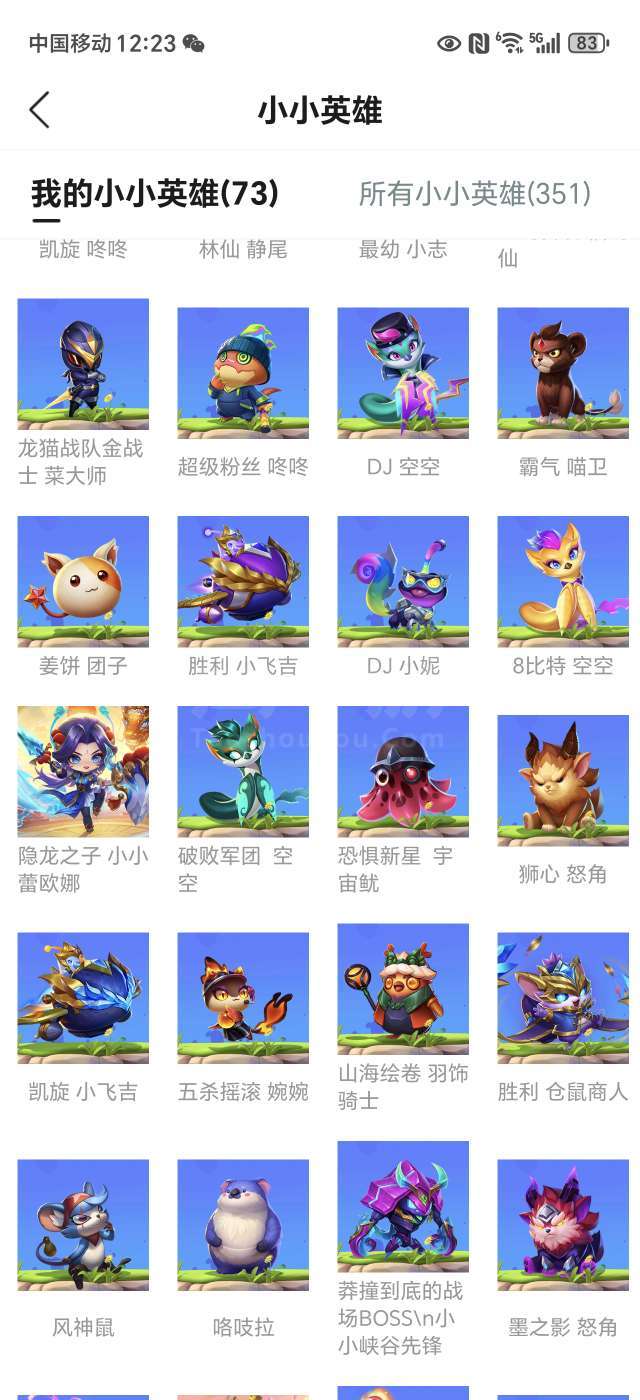This screenshot has height=1400, width=640.
Task: Open 龙猫战队金战士 菜大师 hero
Action: (83, 364)
